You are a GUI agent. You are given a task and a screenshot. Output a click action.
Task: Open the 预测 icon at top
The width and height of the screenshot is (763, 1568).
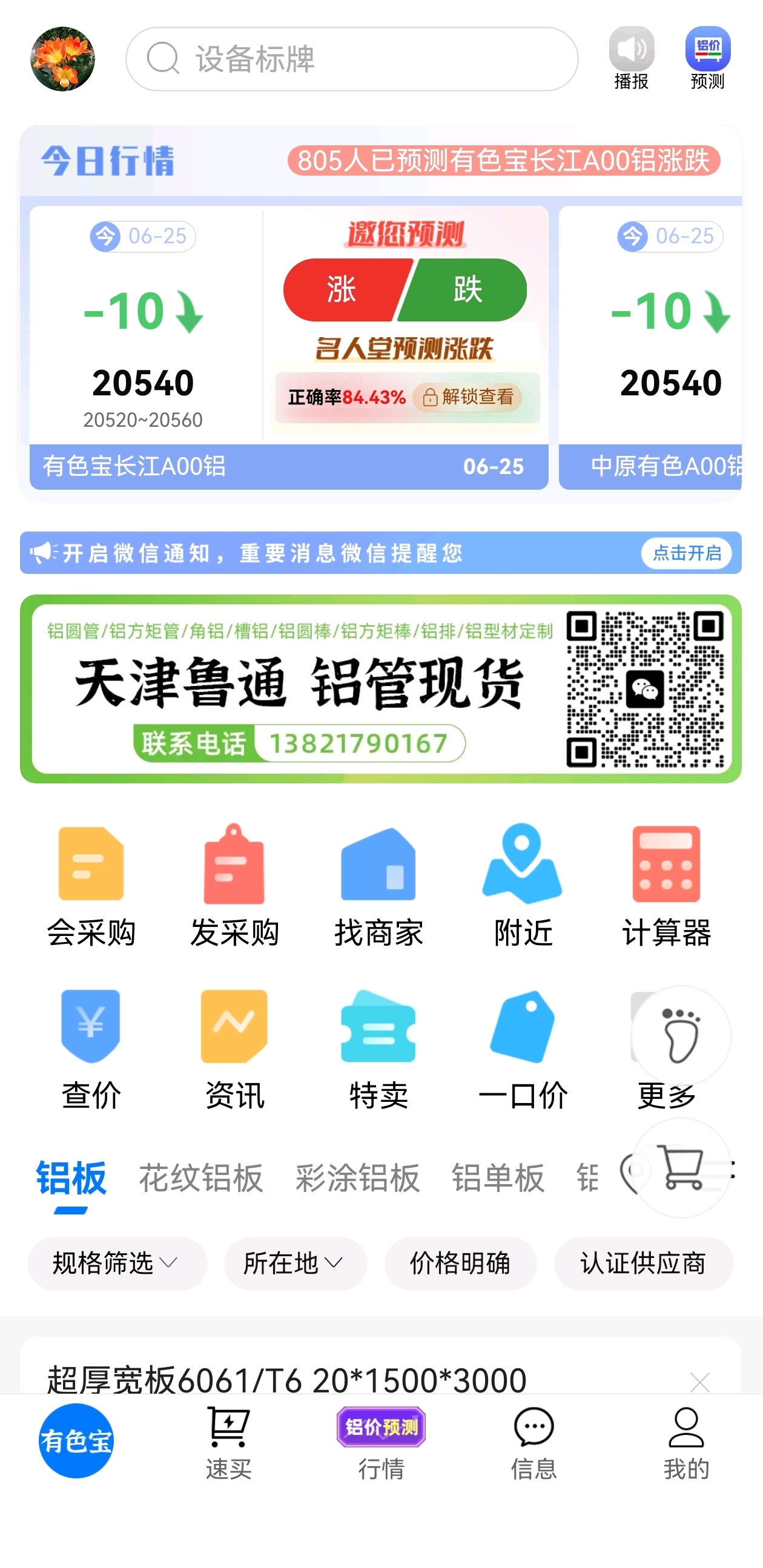707,59
